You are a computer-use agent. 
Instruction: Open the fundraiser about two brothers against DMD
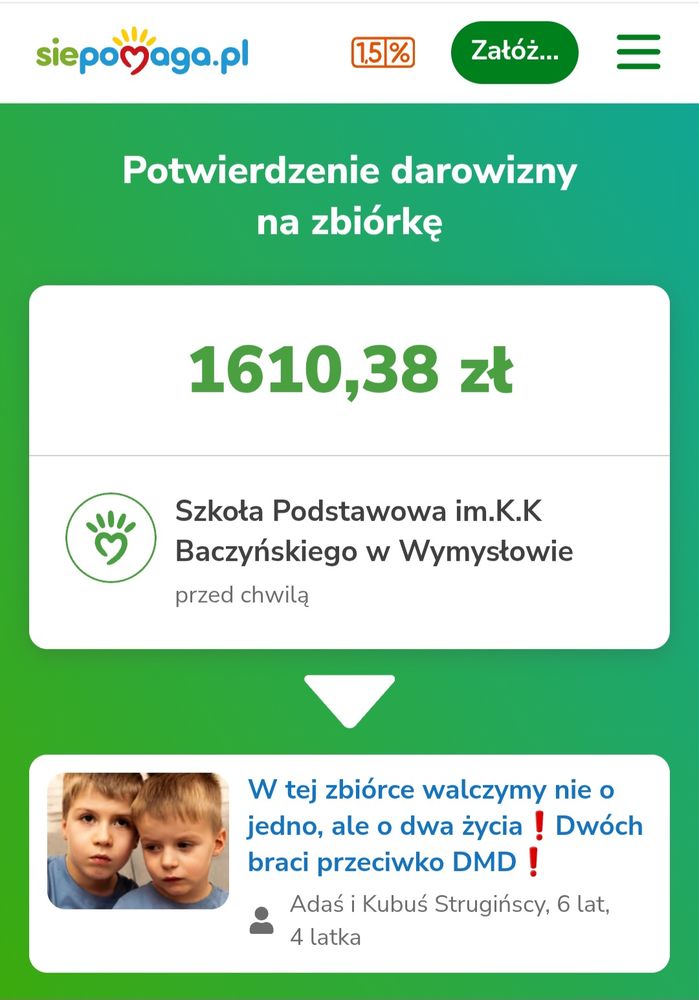coord(445,825)
